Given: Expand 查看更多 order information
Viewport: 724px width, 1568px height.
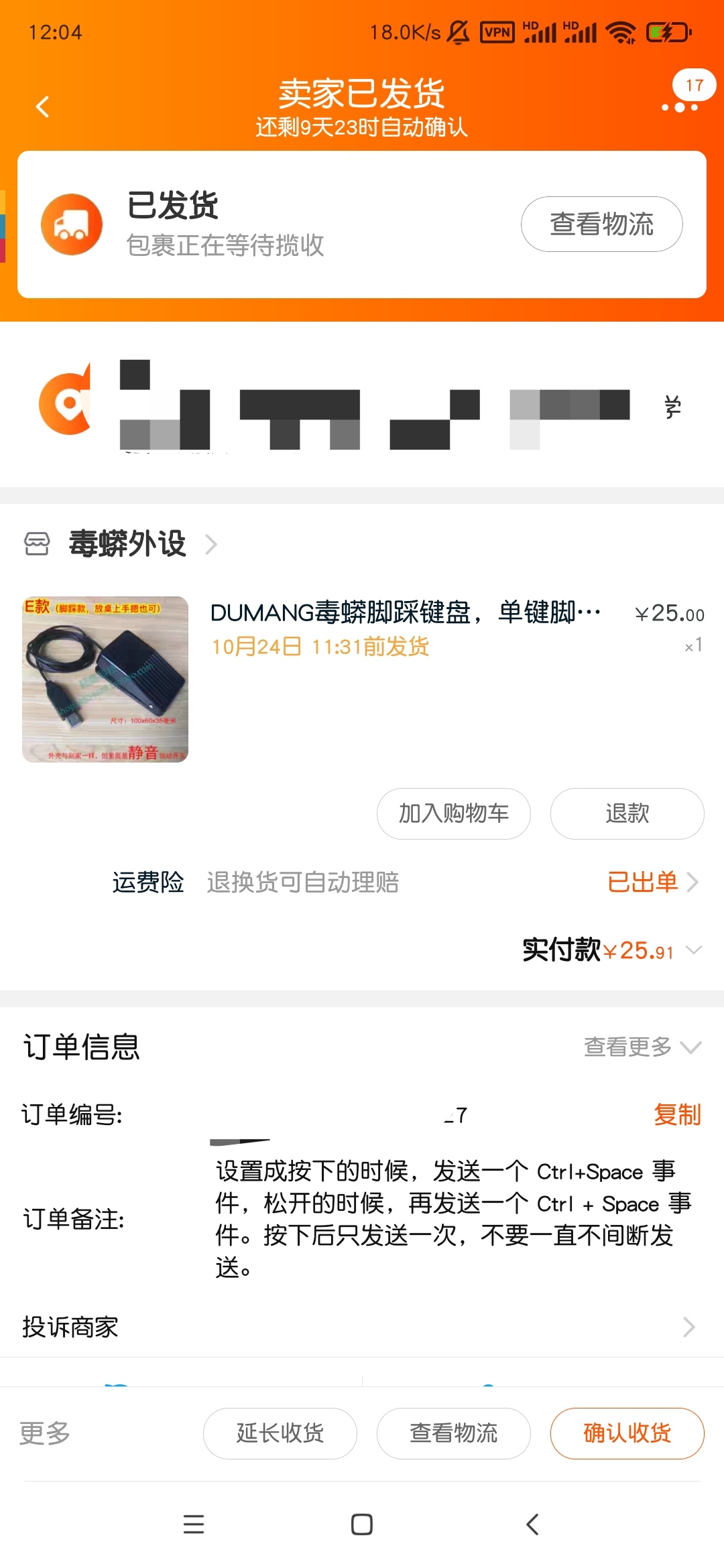Looking at the screenshot, I should (642, 1047).
